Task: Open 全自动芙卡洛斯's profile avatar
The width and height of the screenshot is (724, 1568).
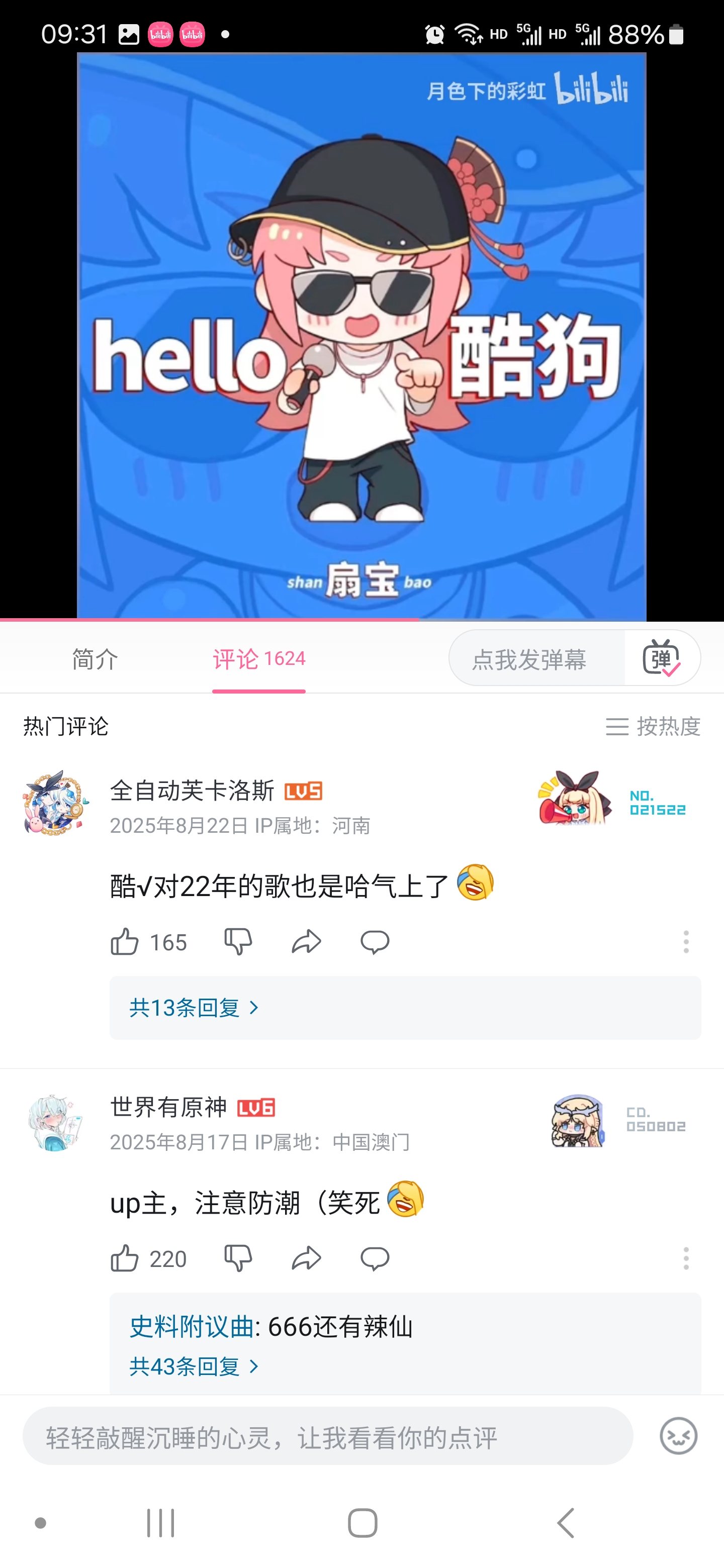Action: pos(55,803)
